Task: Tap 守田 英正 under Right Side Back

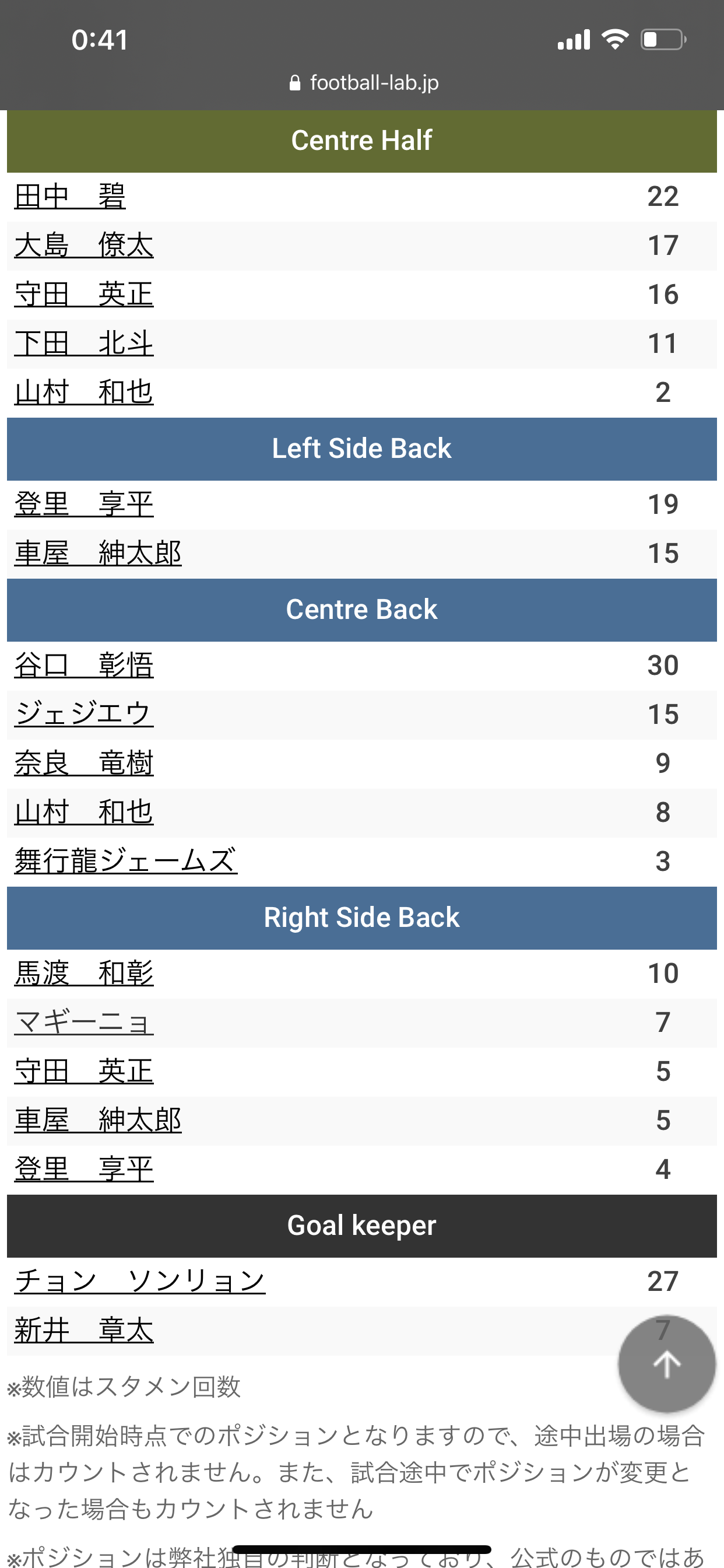Action: coord(84,1072)
